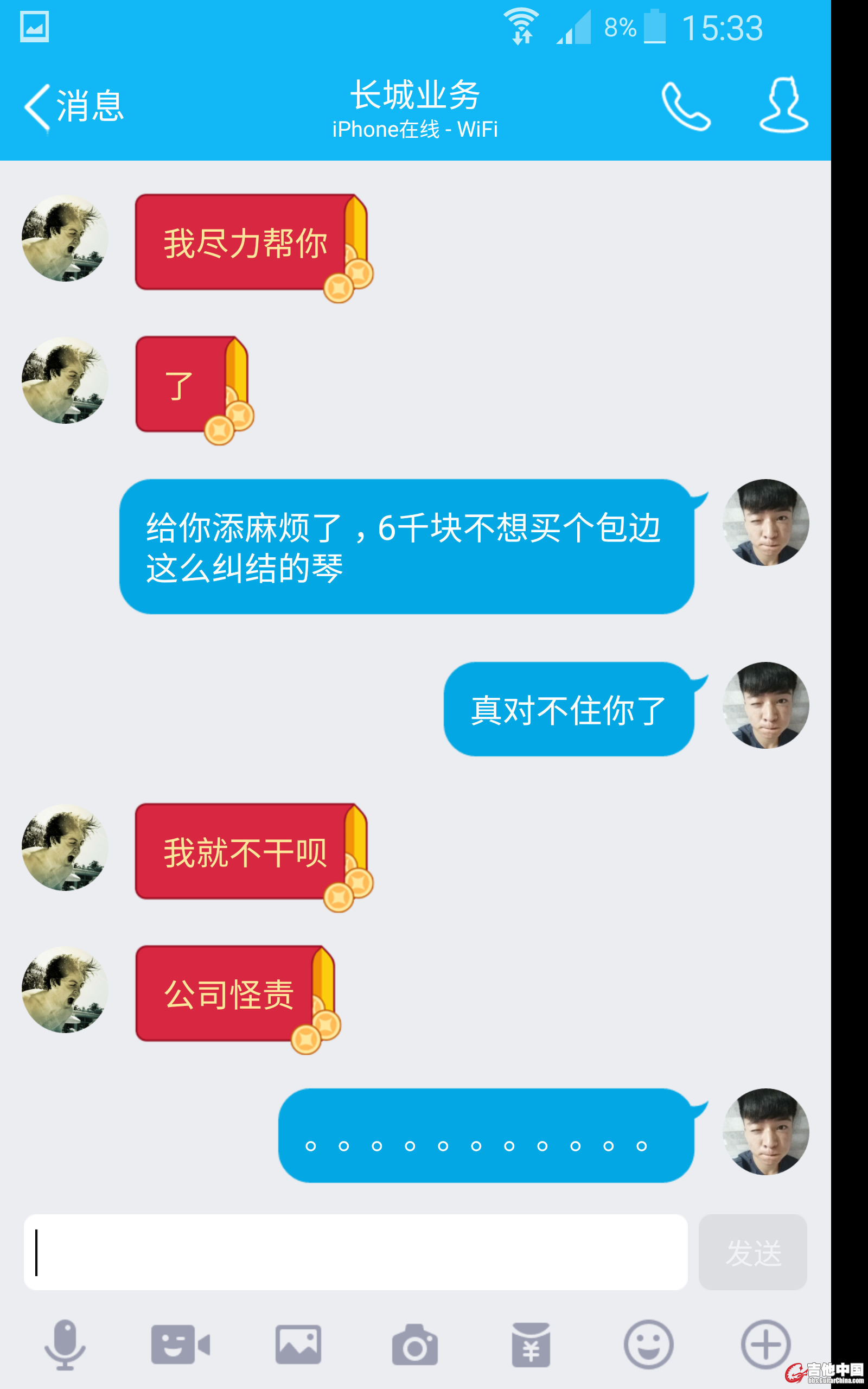Go back to the 消息 list
The height and width of the screenshot is (1389, 868).
pyautogui.click(x=73, y=107)
